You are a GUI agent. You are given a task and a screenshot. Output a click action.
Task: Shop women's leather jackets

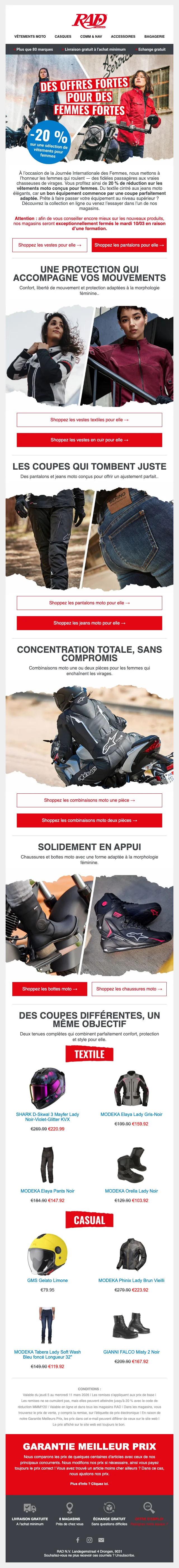[89, 439]
